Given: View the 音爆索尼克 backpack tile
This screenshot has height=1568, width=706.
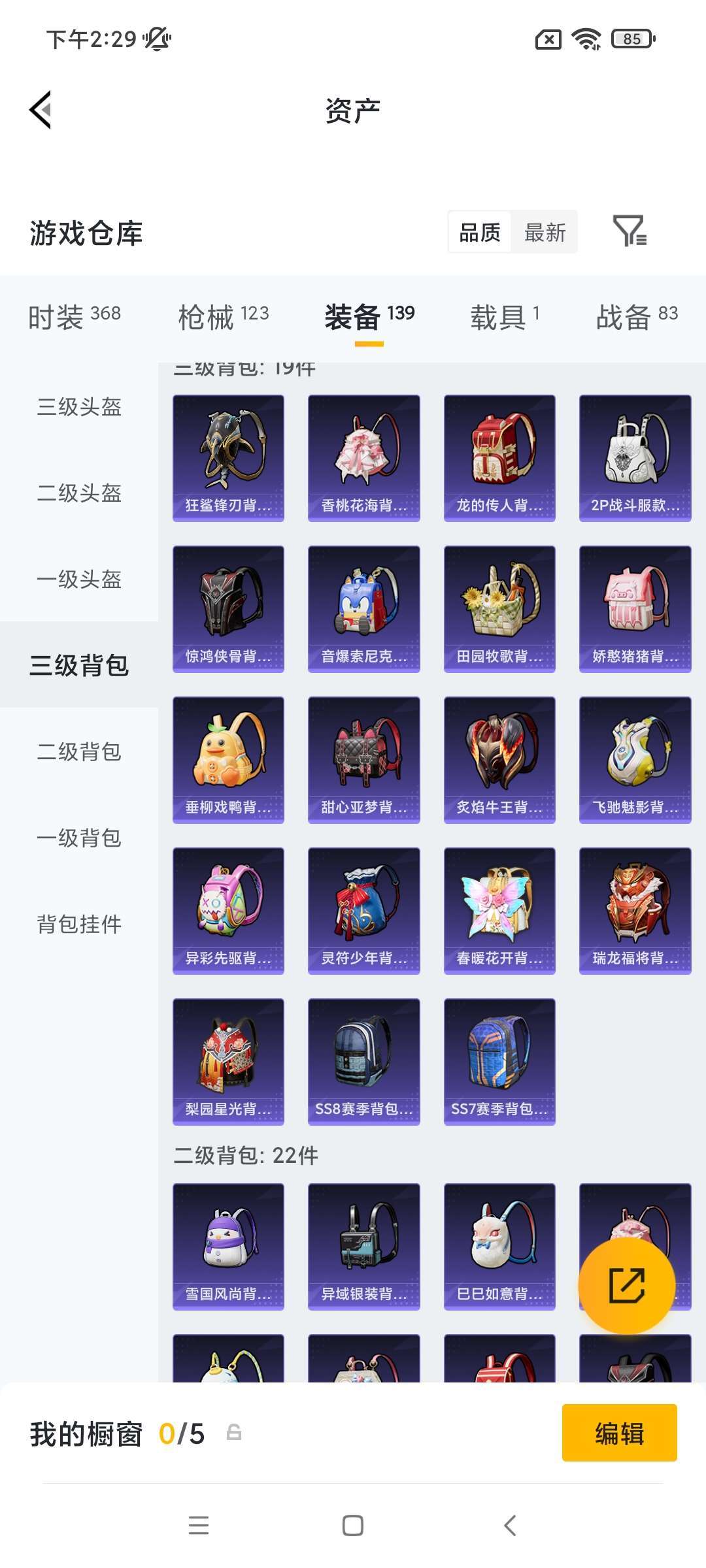Looking at the screenshot, I should (363, 609).
